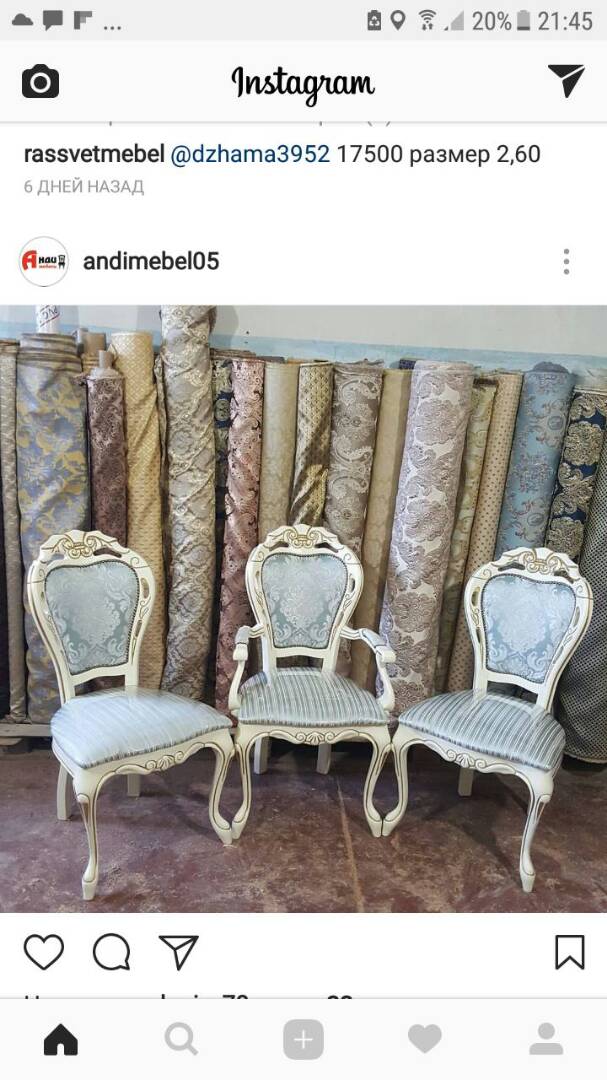Open direct messages paper plane icon
Screen dimensions: 607x1080
[566, 81]
